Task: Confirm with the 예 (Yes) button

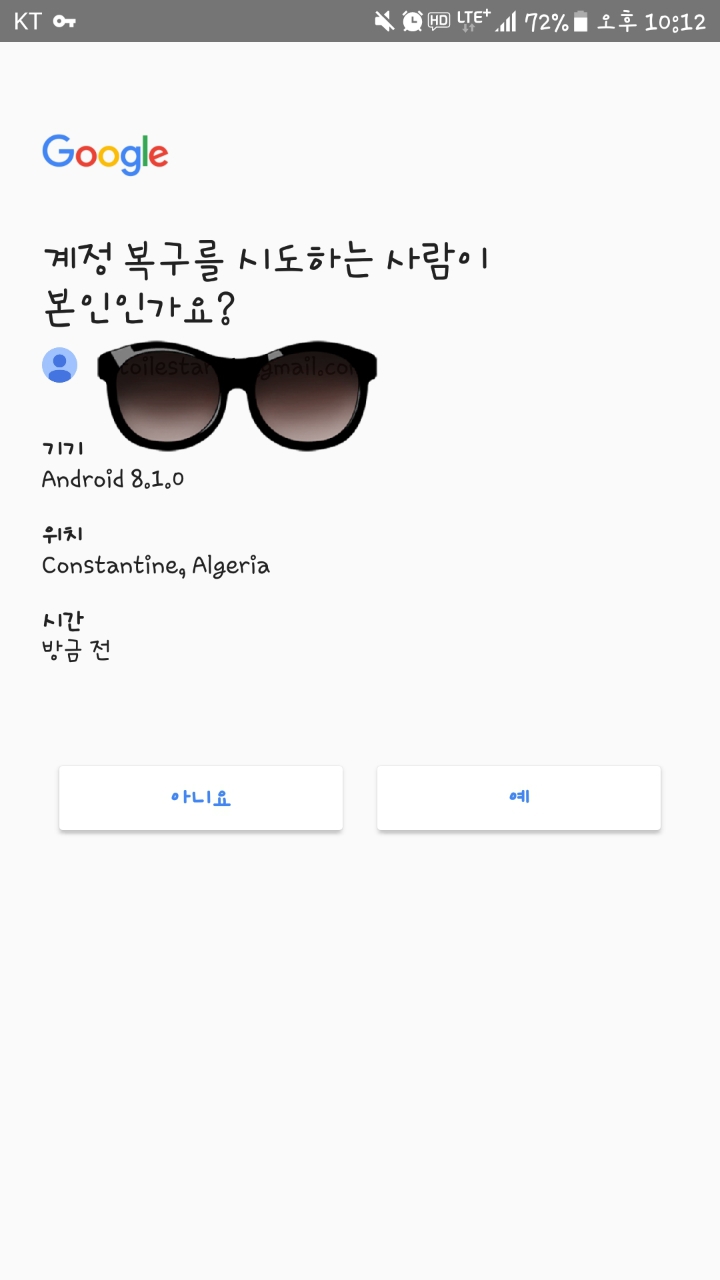Action: (x=519, y=798)
